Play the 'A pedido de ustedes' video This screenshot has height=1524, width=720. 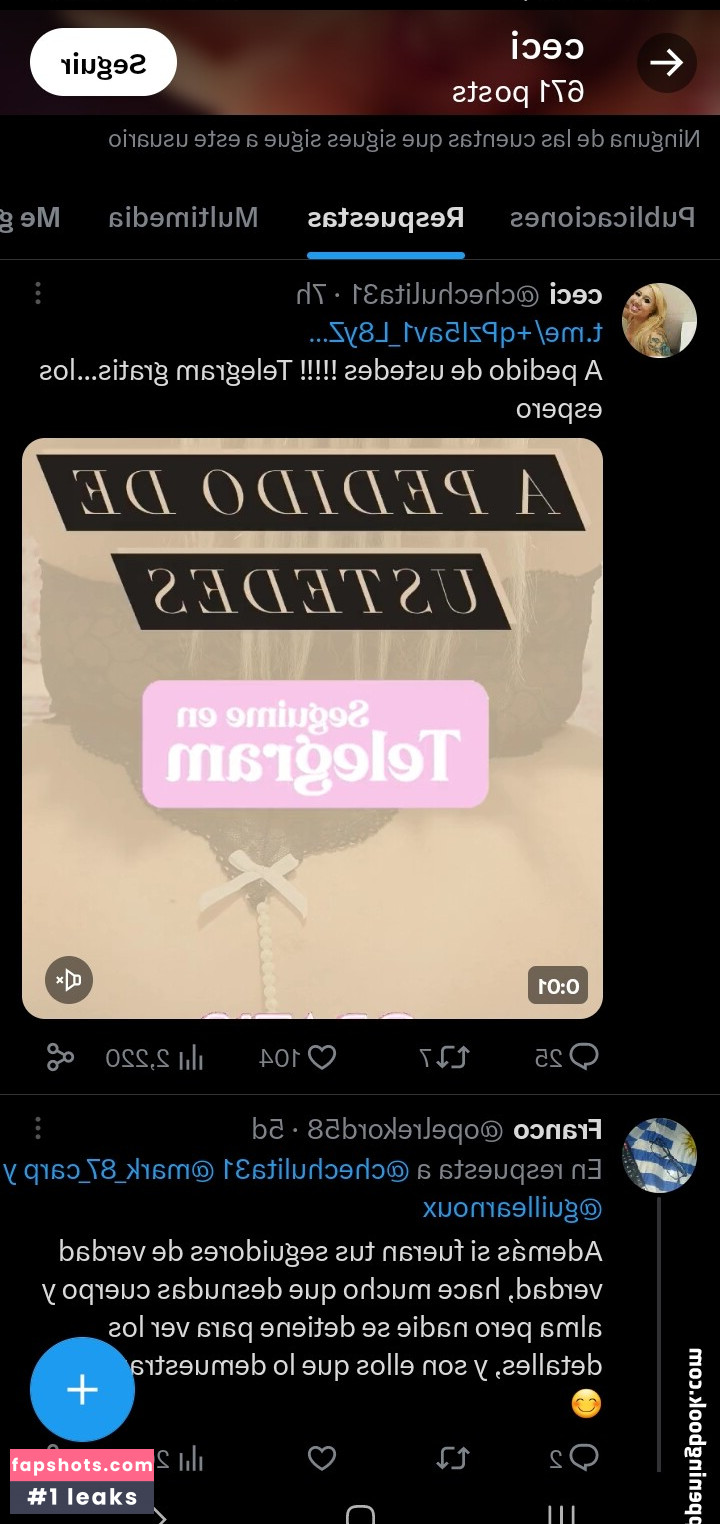pyautogui.click(x=312, y=728)
